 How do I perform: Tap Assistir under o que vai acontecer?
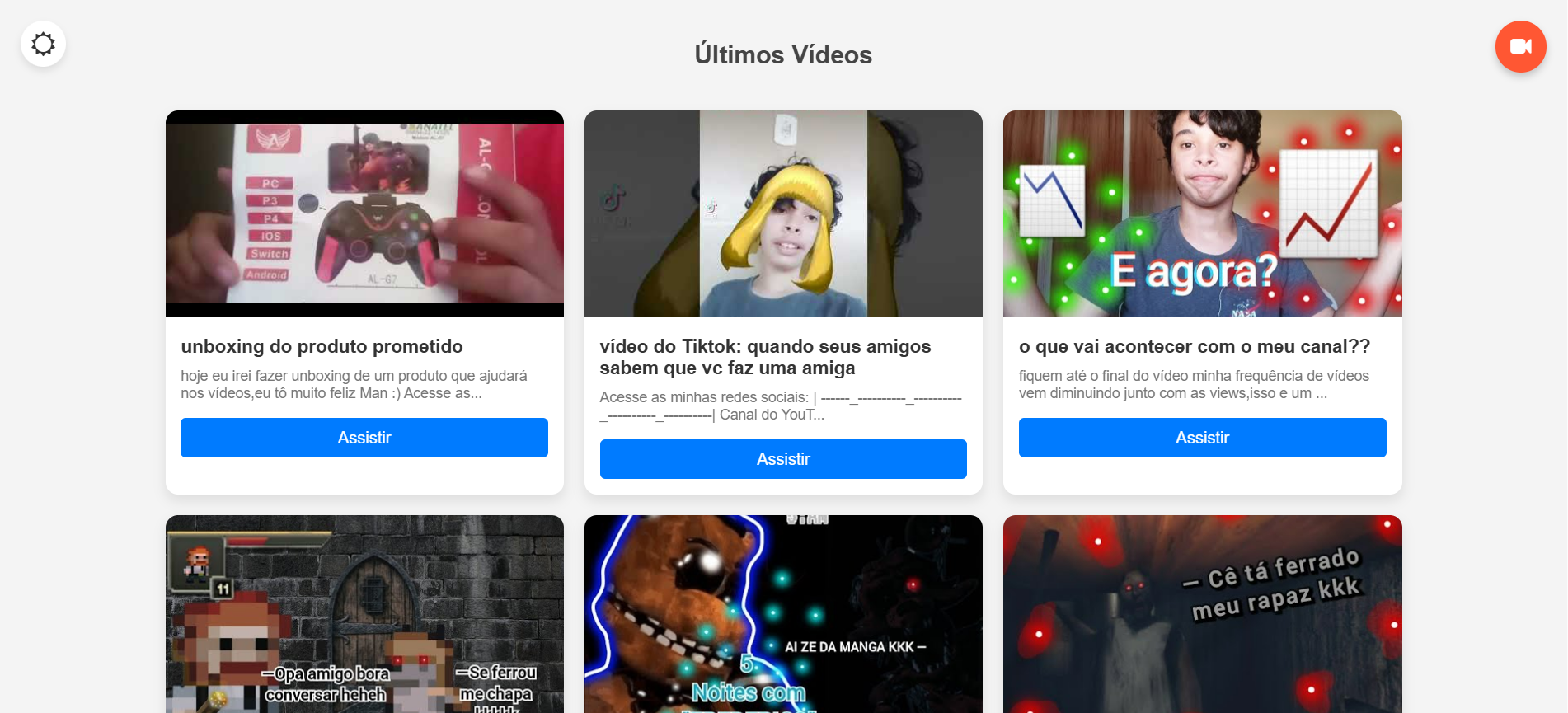tap(1202, 438)
